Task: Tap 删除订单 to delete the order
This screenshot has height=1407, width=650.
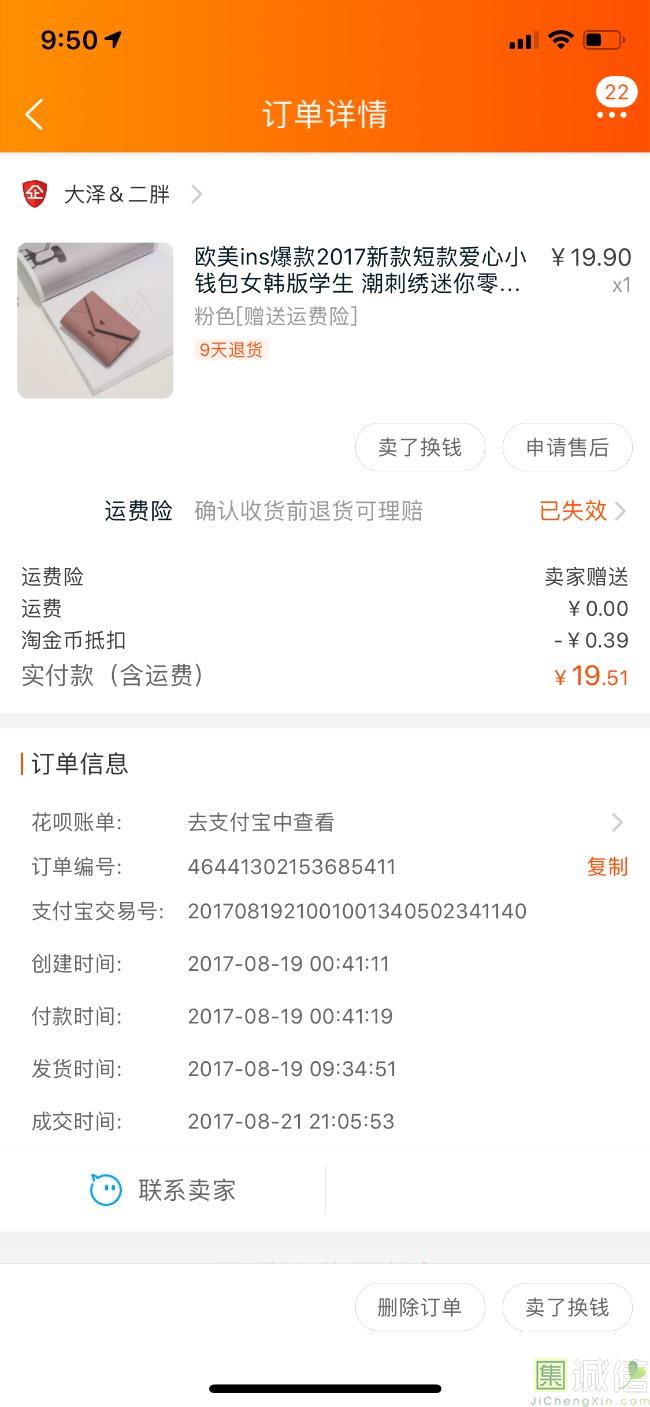Action: (420, 1307)
